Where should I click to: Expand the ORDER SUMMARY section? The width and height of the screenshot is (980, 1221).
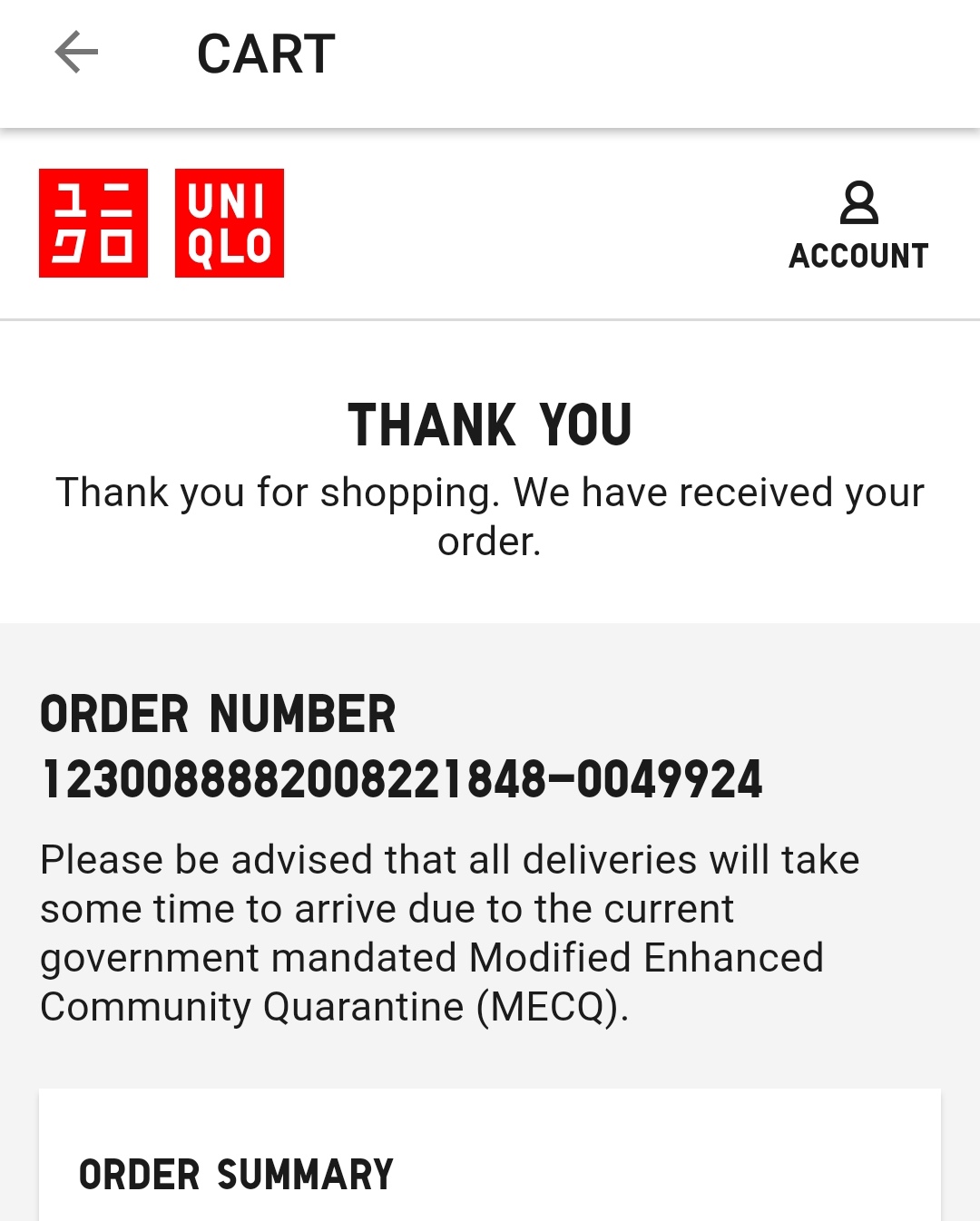(236, 1174)
